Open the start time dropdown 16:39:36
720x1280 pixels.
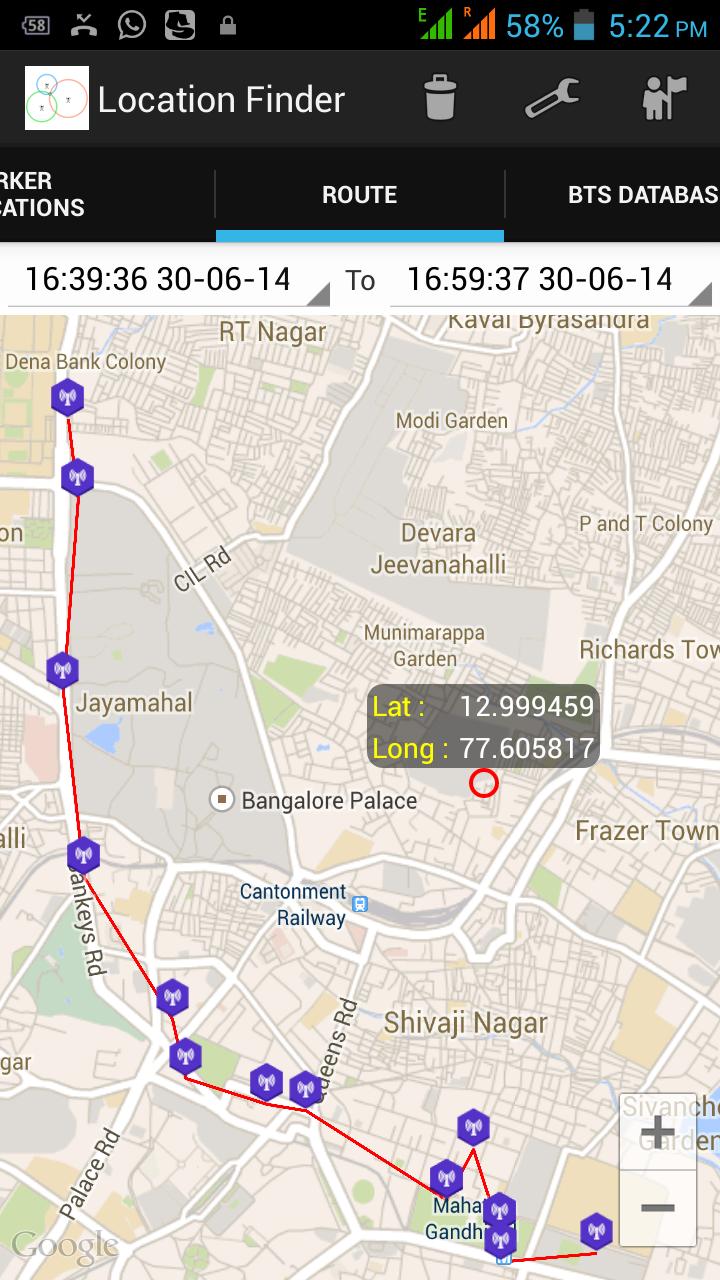(169, 279)
